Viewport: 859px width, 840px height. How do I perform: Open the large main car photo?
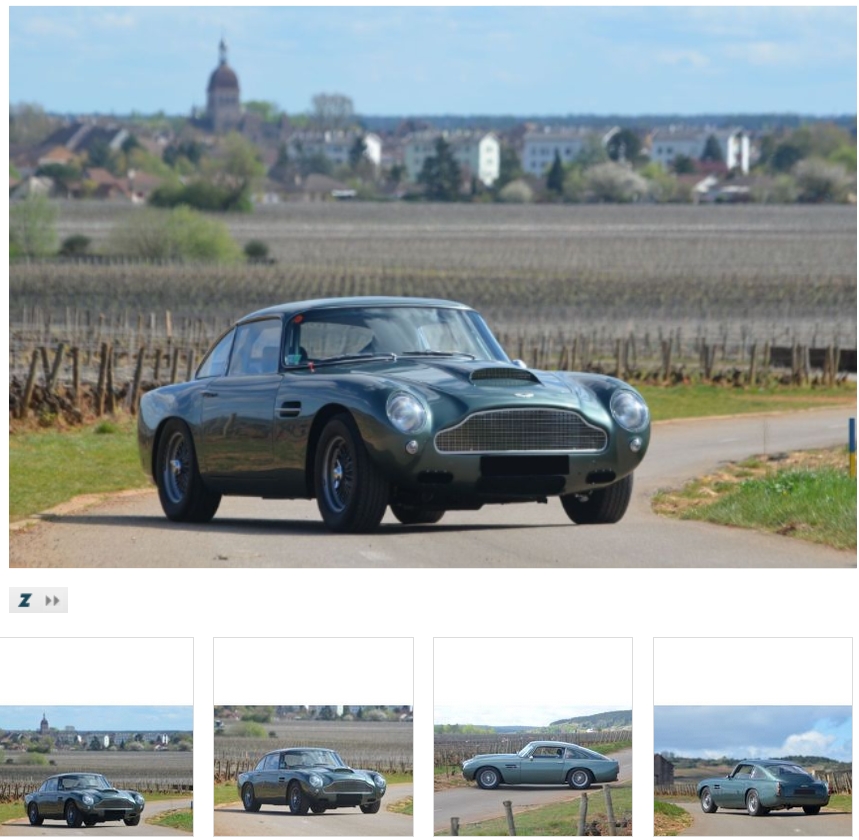pos(432,288)
